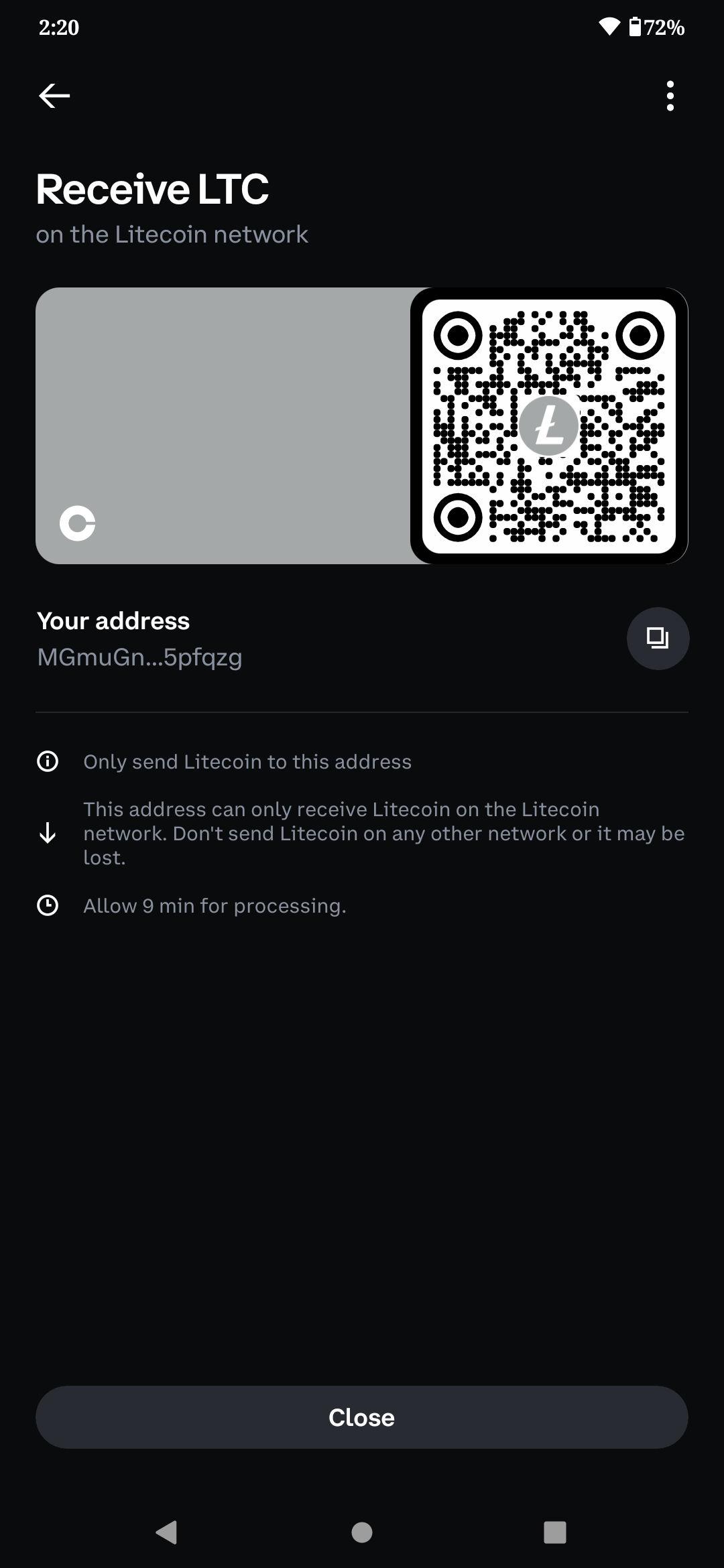Screen dimensions: 724x1568
Task: Copy the LTC address using the copy icon
Action: click(658, 638)
